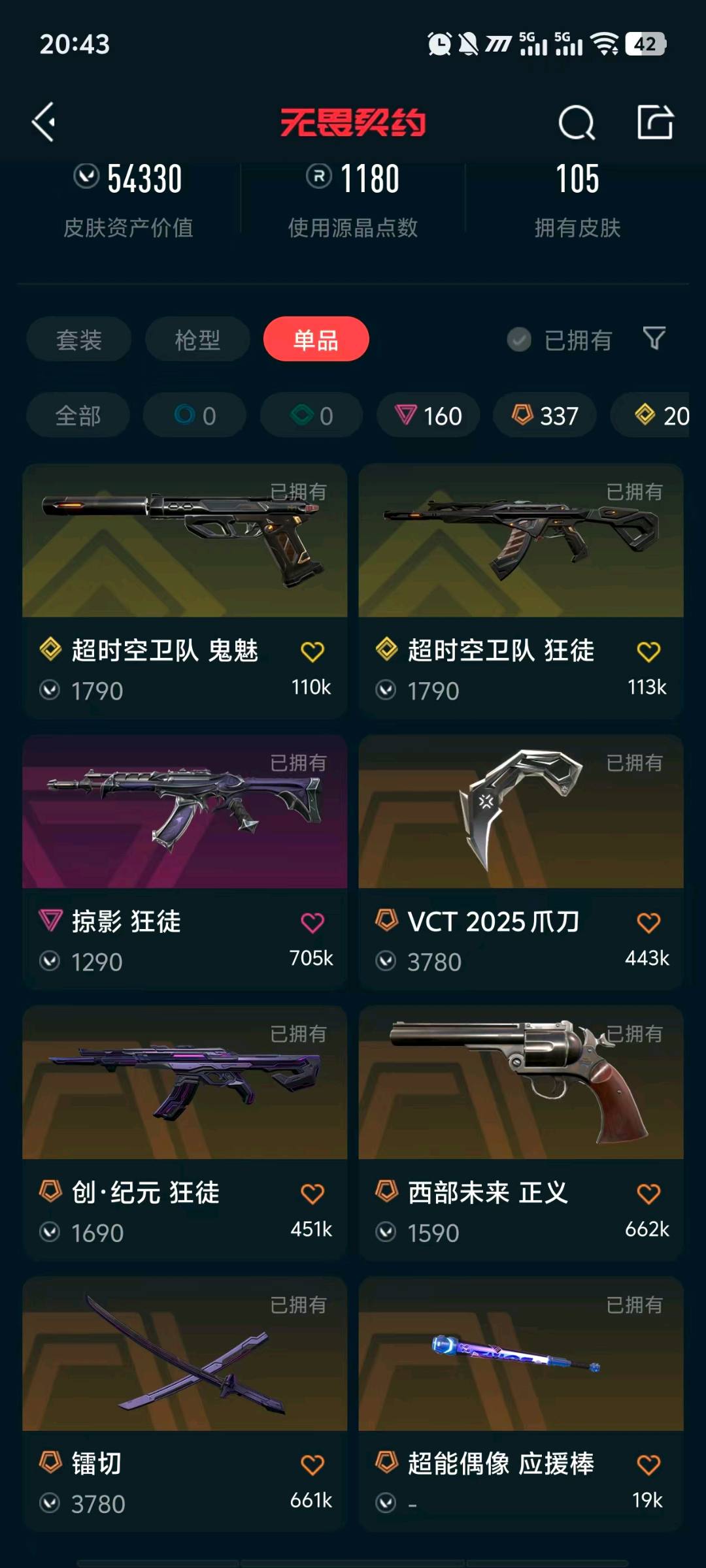Filter by the orange 337 tier chip
This screenshot has height=1568, width=706.
pyautogui.click(x=545, y=416)
